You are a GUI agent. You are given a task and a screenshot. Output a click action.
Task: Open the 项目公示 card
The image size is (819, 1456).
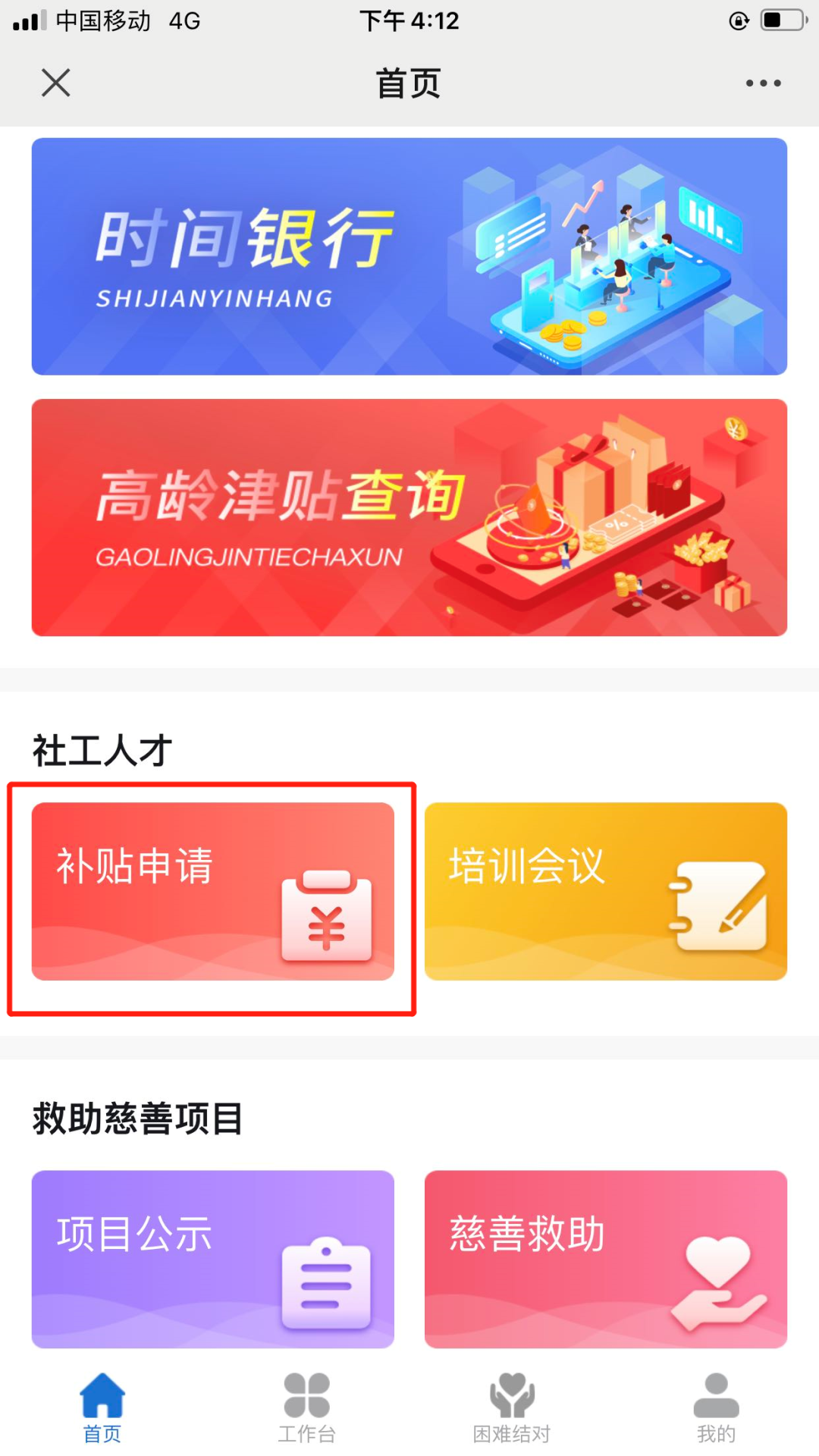(x=212, y=1259)
